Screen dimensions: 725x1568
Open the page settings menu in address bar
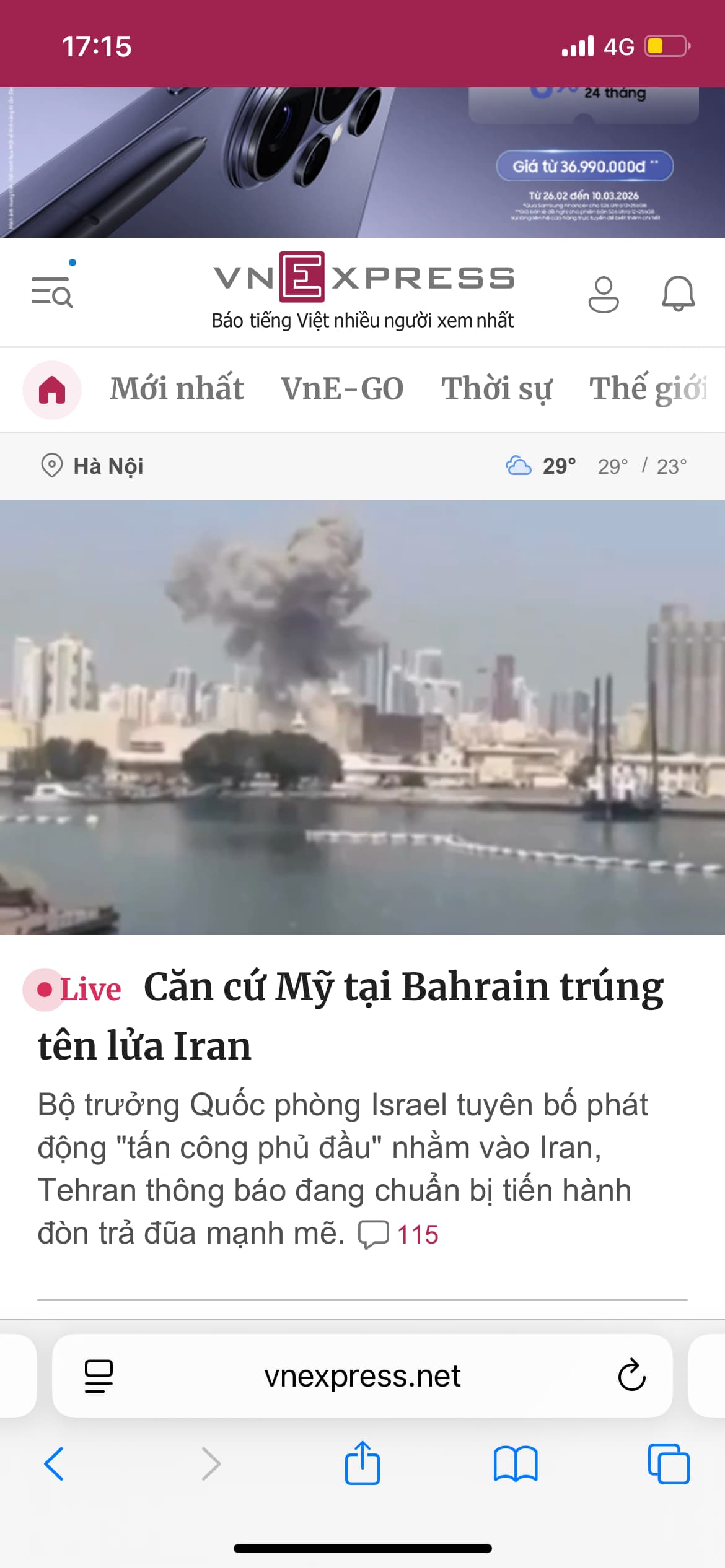(x=99, y=1376)
